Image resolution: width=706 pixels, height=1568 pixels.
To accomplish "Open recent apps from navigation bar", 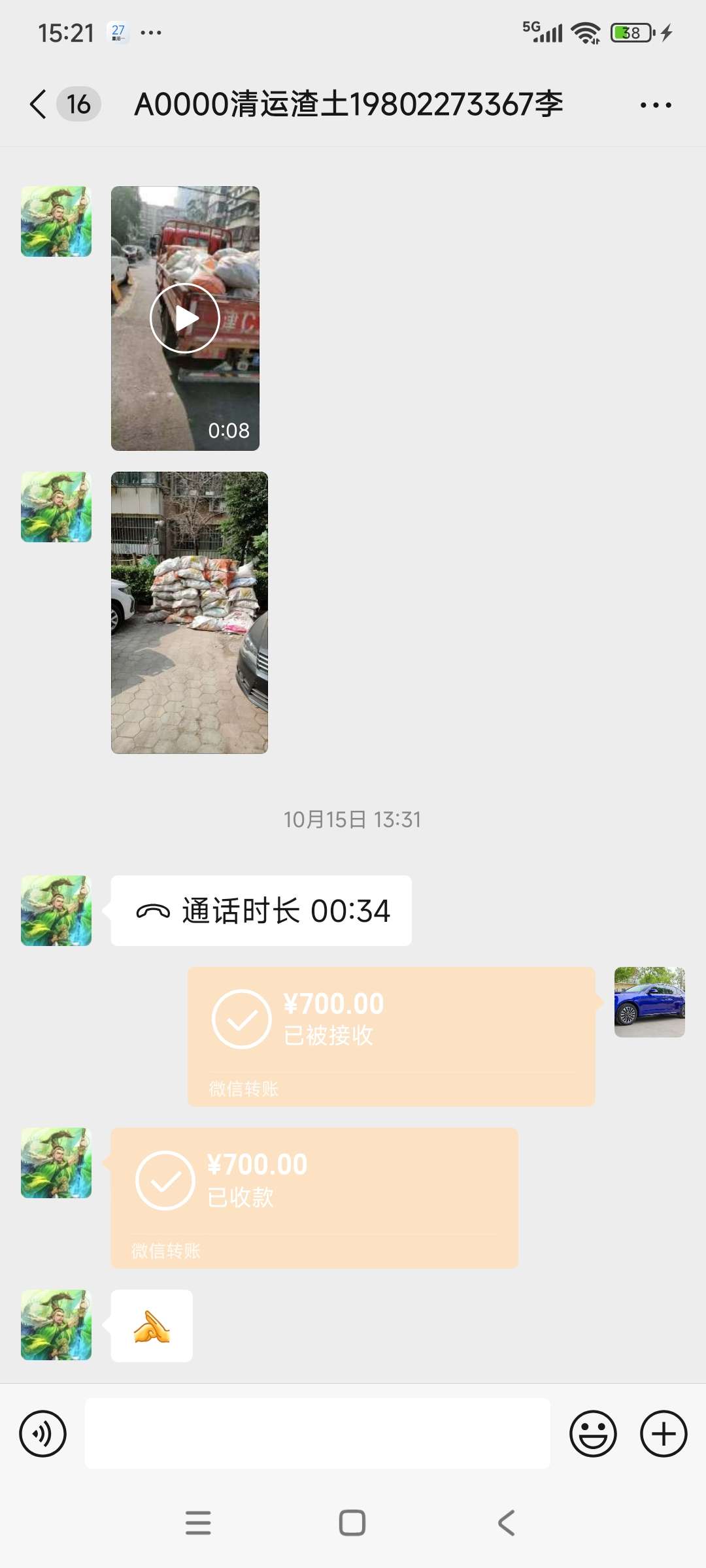I will (x=198, y=1523).
